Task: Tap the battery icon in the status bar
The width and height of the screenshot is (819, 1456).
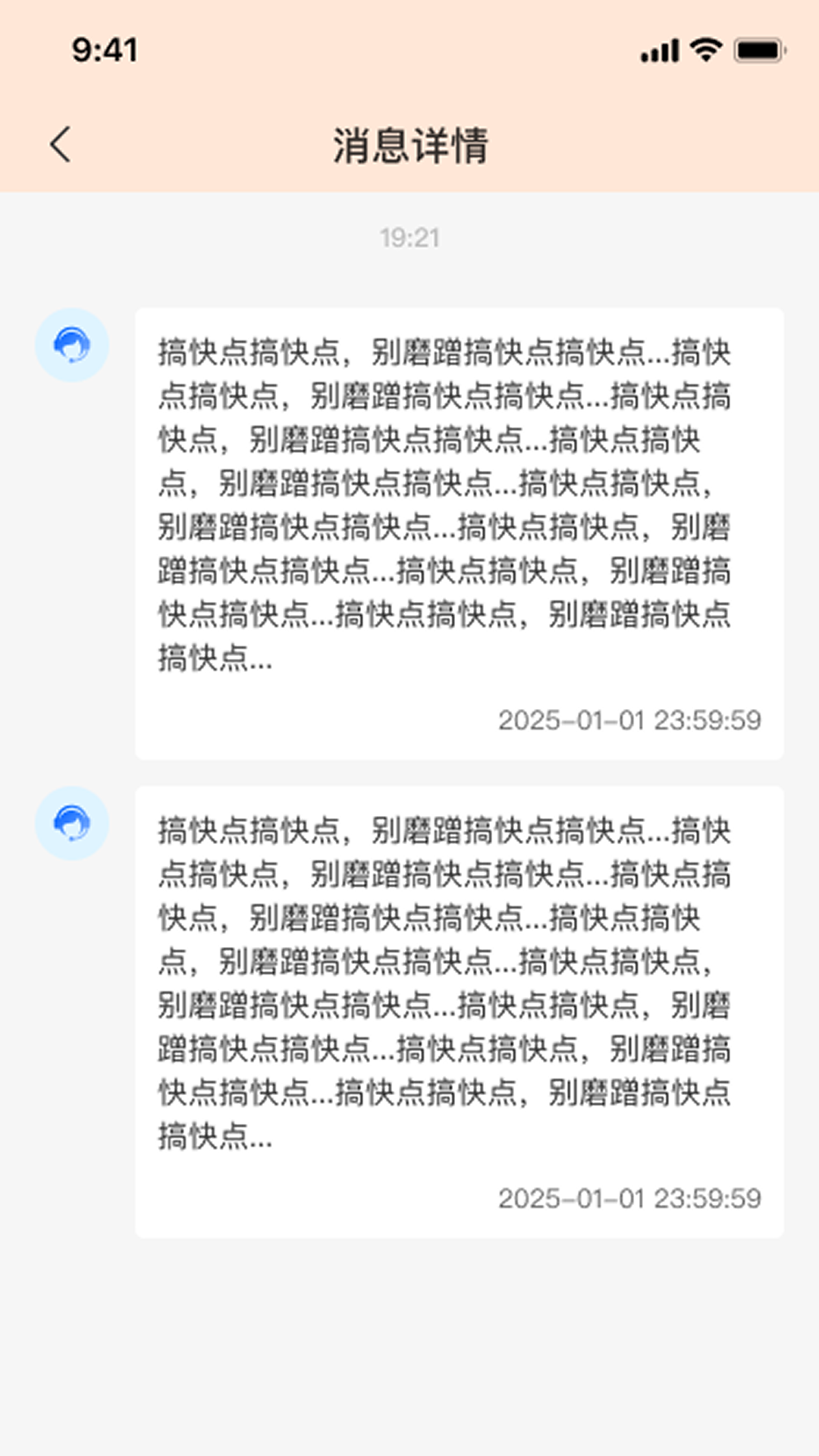Action: click(758, 51)
